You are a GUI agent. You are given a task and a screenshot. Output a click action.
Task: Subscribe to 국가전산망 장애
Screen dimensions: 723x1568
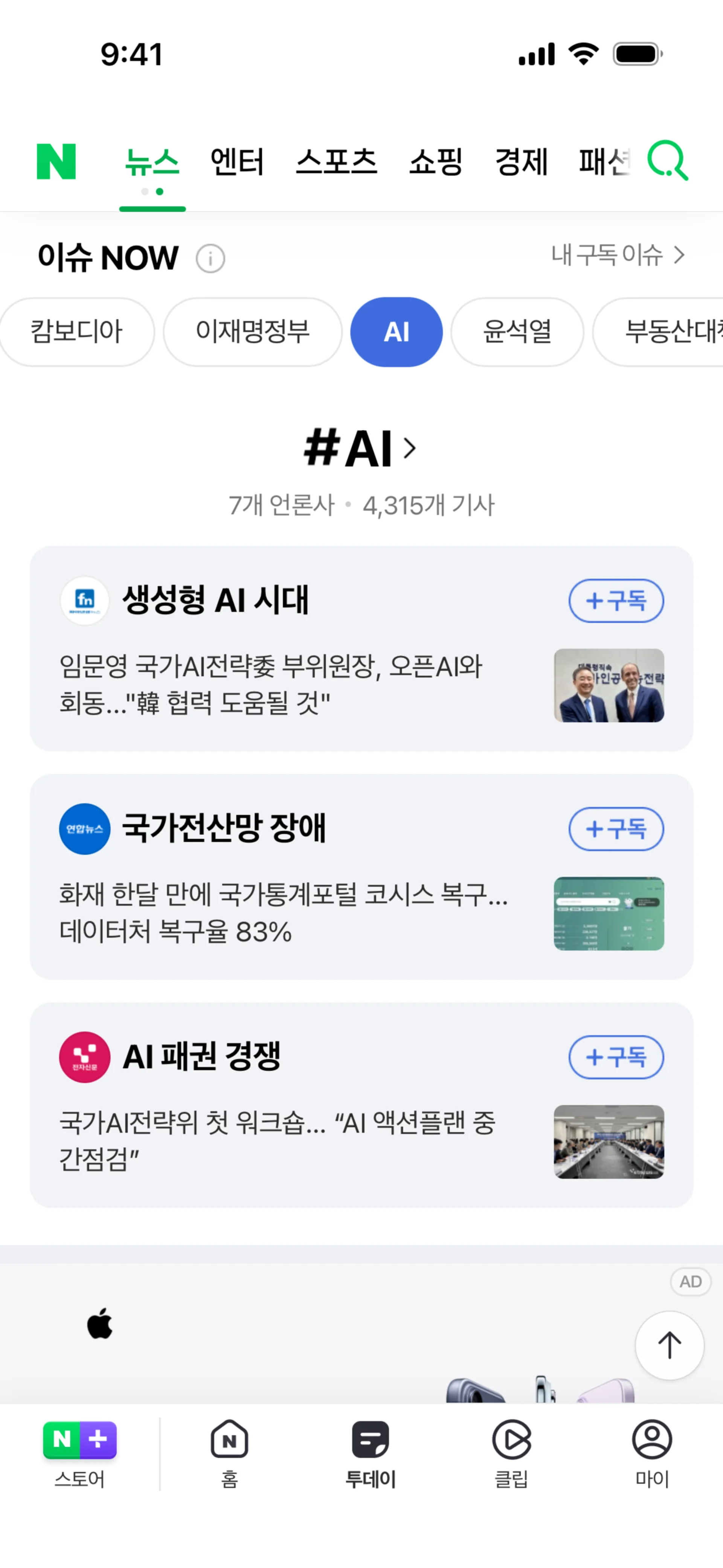click(x=616, y=828)
